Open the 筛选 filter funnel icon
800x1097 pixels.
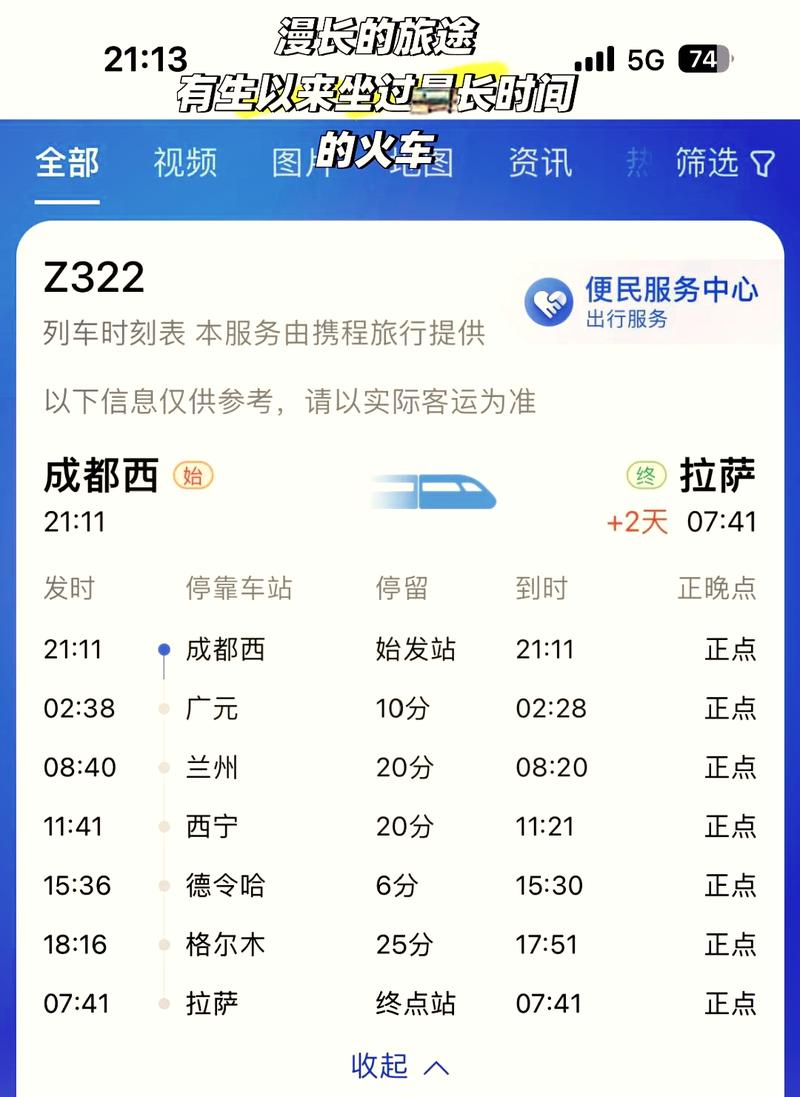762,164
